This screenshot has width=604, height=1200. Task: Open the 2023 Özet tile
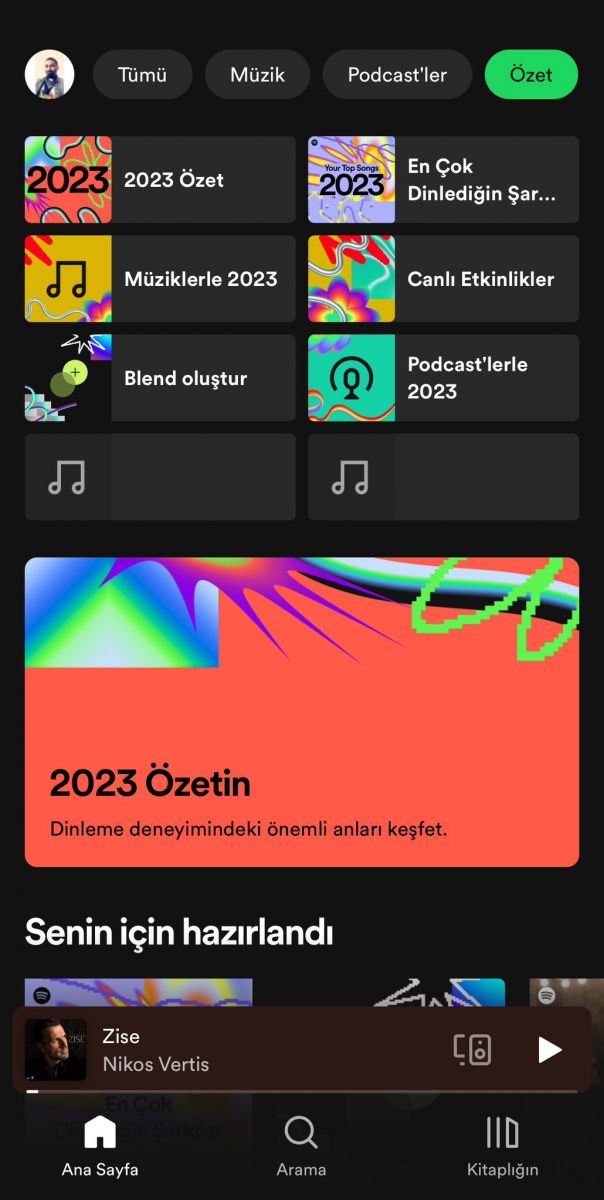point(160,180)
